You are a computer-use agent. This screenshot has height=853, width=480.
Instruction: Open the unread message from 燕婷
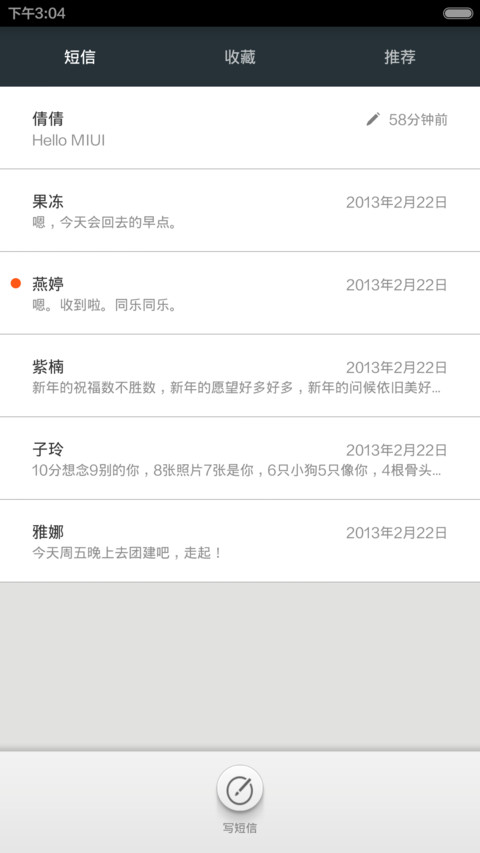point(240,293)
